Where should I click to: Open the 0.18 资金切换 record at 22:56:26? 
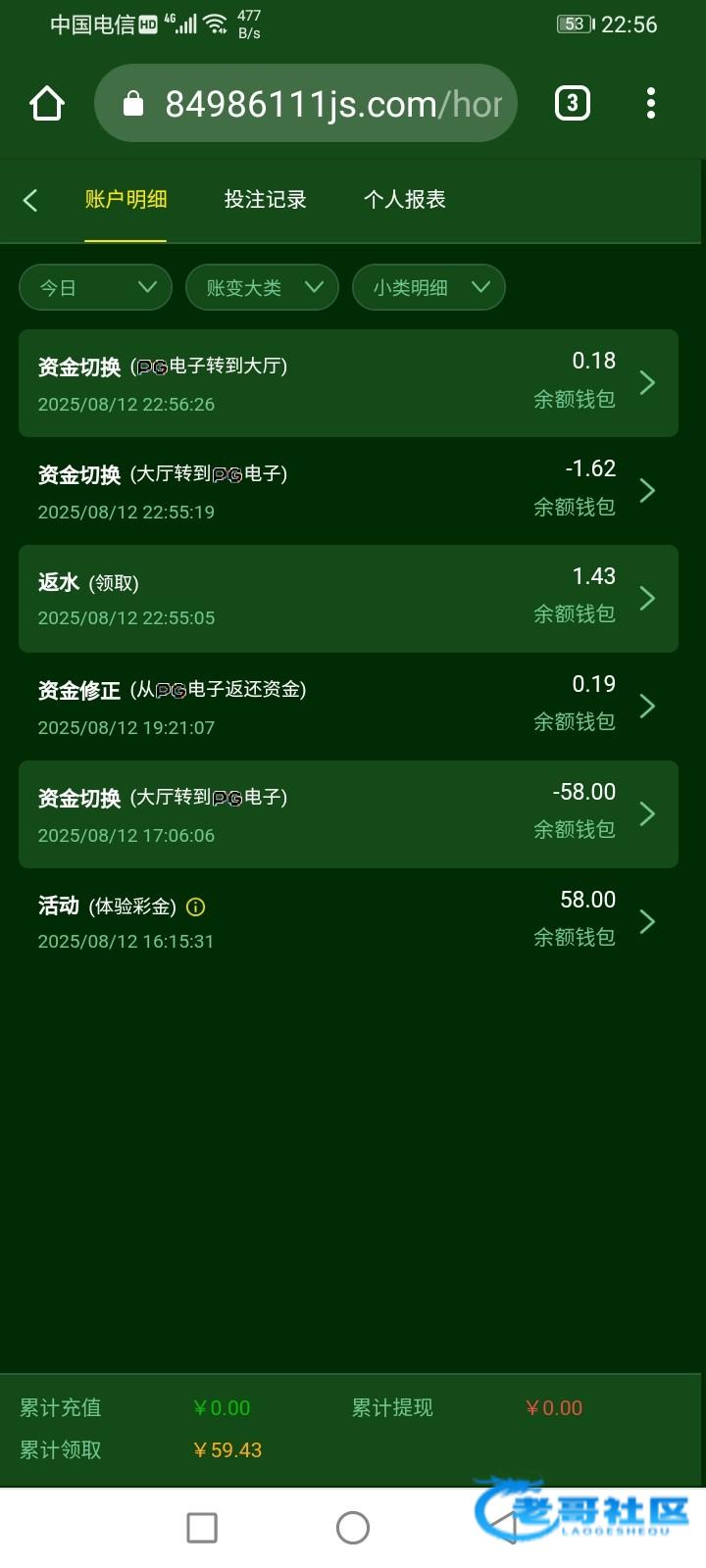[x=348, y=383]
